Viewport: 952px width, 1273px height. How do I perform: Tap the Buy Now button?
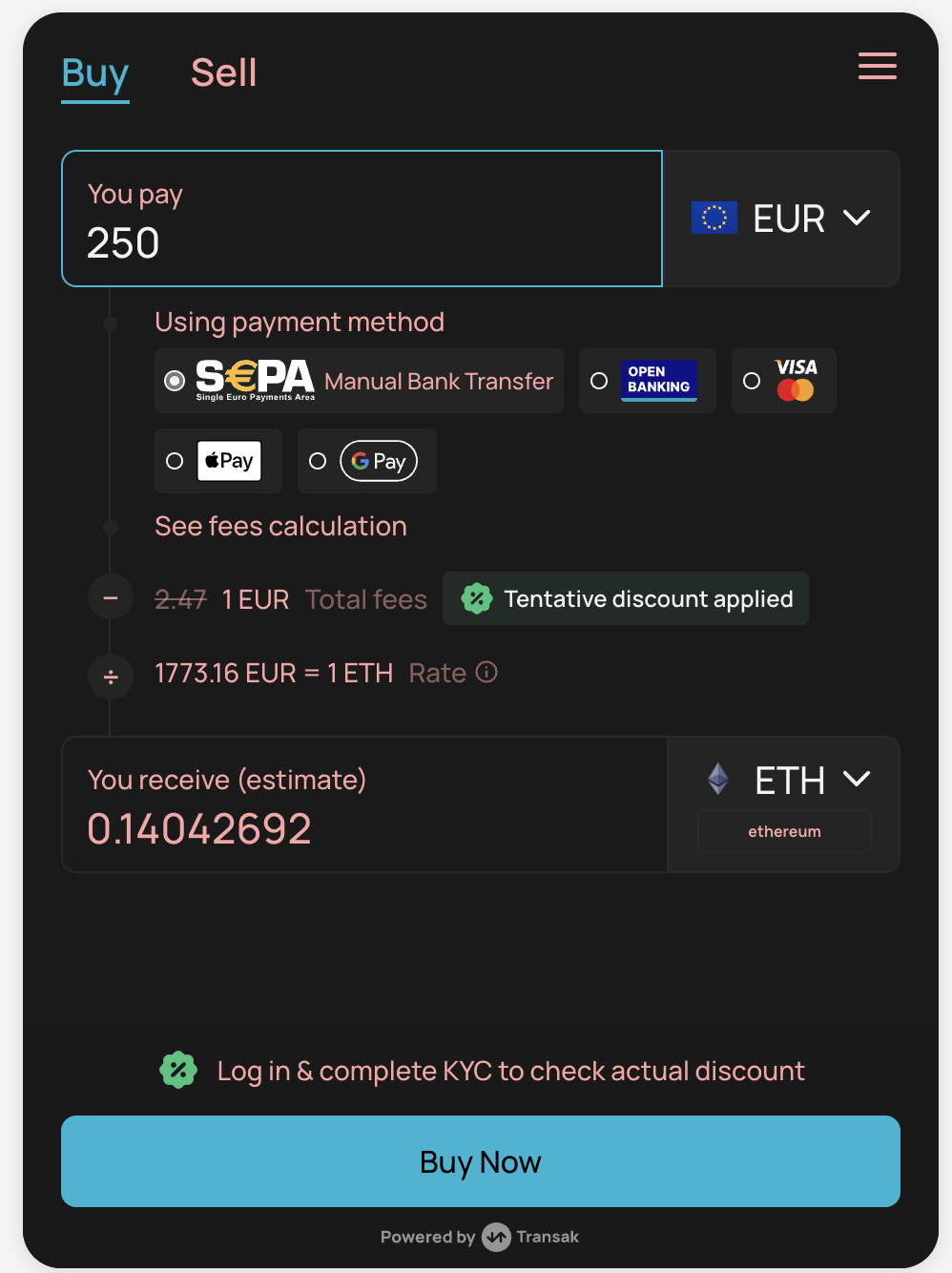click(x=481, y=1161)
